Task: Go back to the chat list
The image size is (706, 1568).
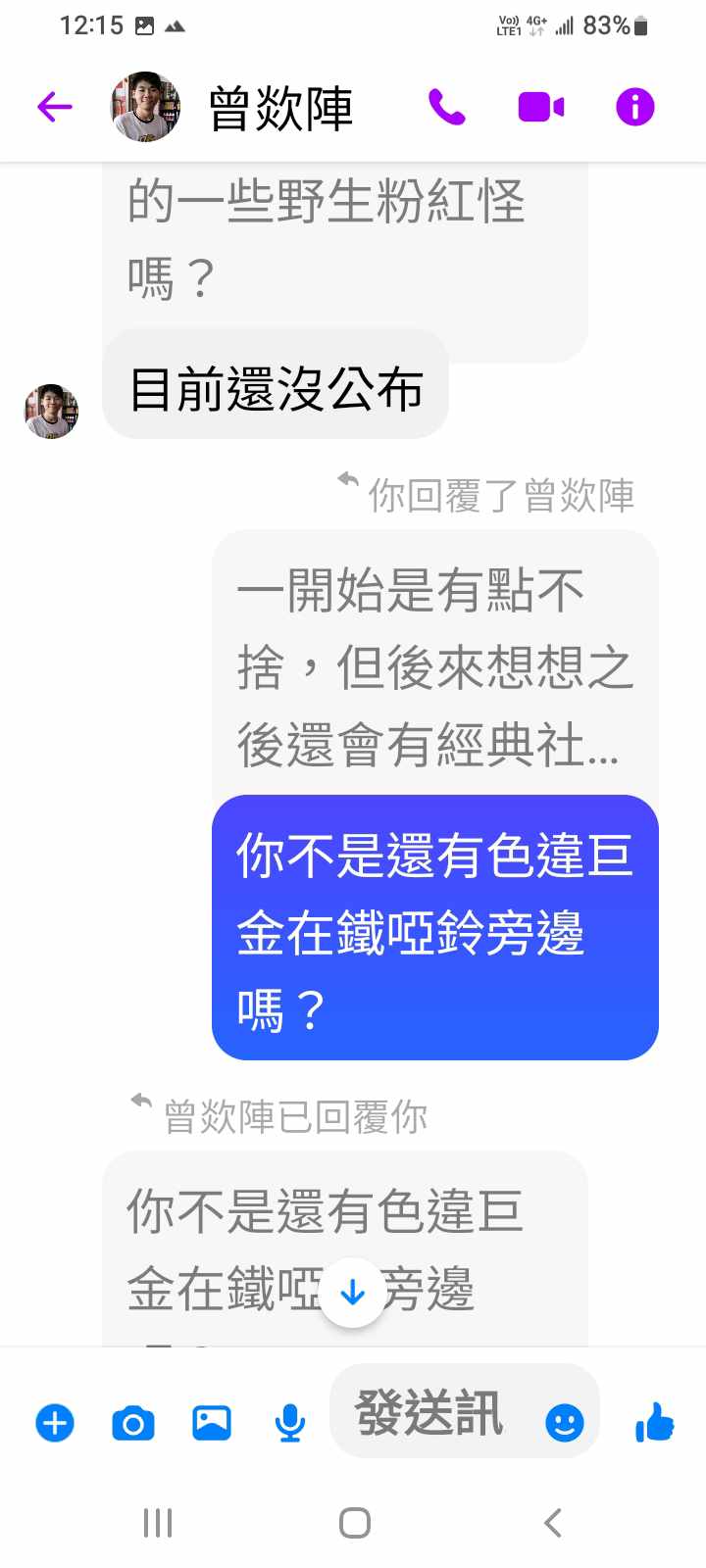Action: [x=55, y=107]
